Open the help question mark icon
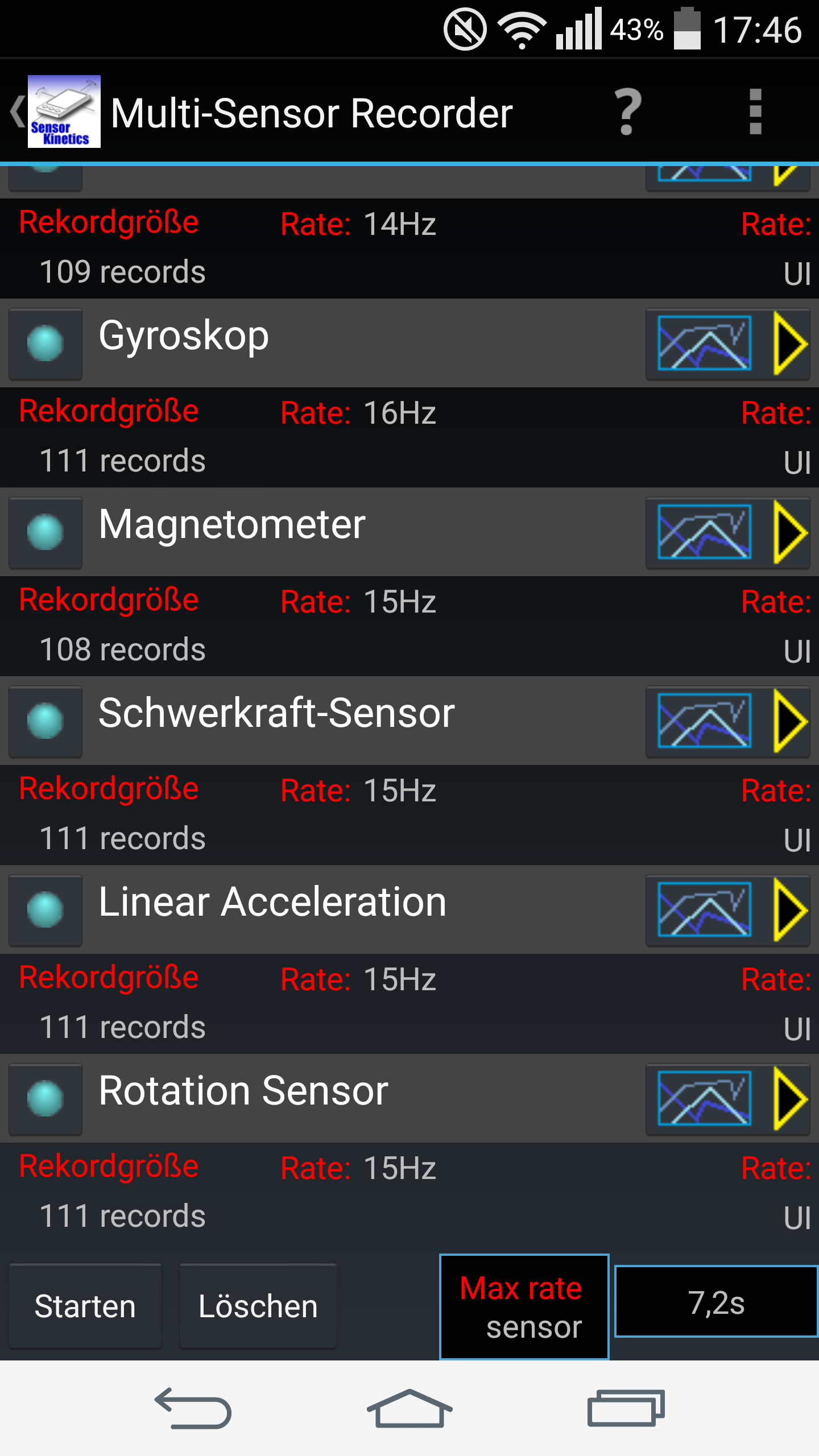819x1456 pixels. click(628, 112)
